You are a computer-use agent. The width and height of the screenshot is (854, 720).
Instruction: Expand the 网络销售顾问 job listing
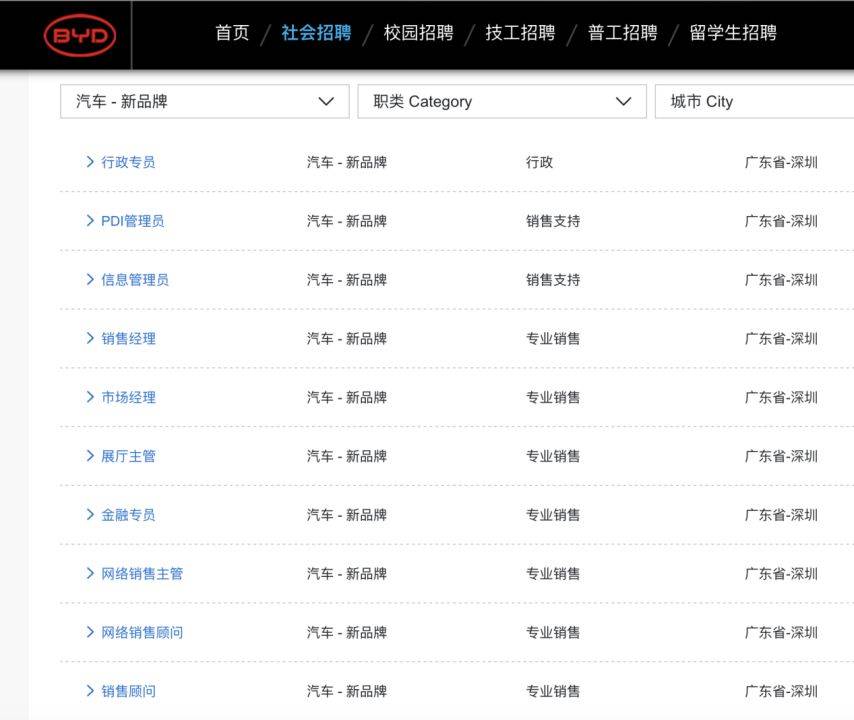[x=142, y=633]
